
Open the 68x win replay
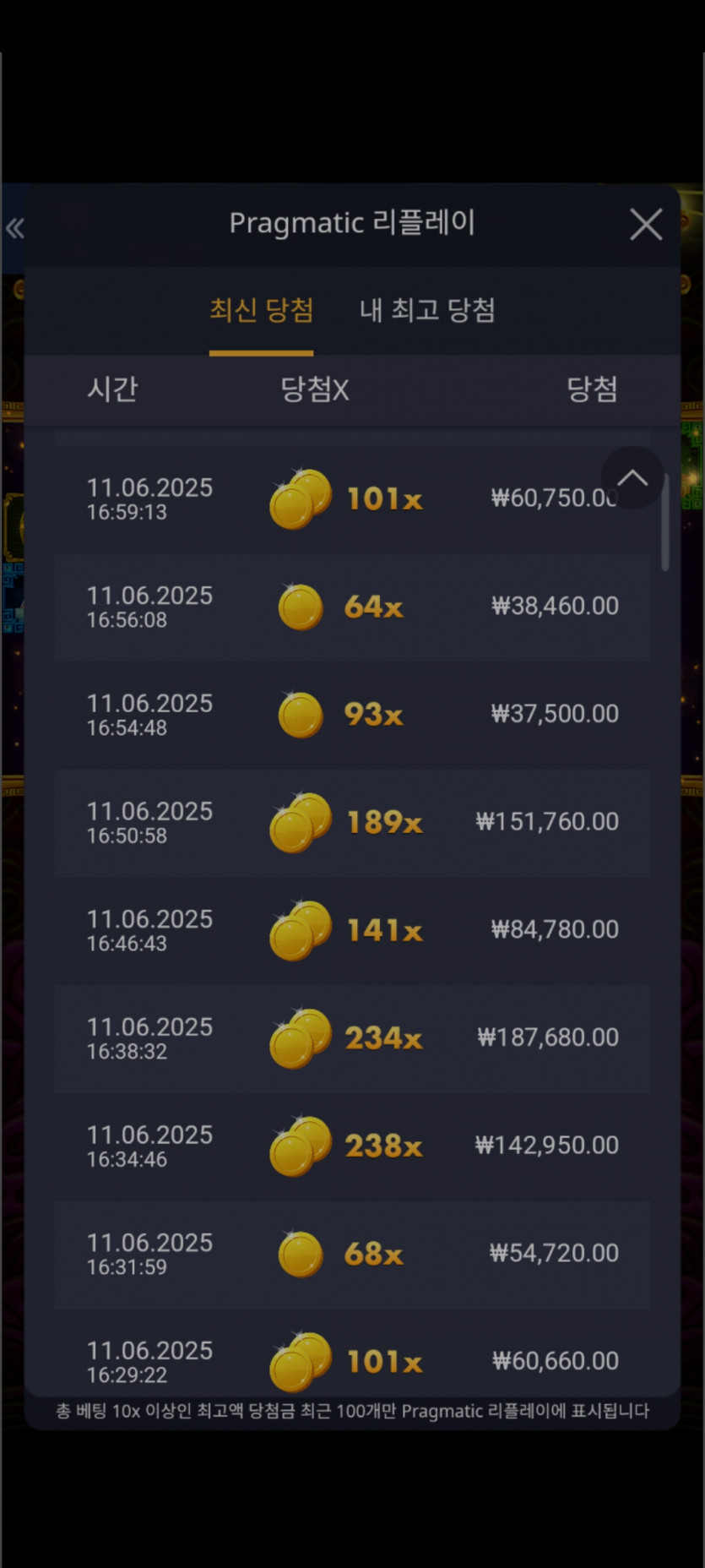tap(352, 1255)
